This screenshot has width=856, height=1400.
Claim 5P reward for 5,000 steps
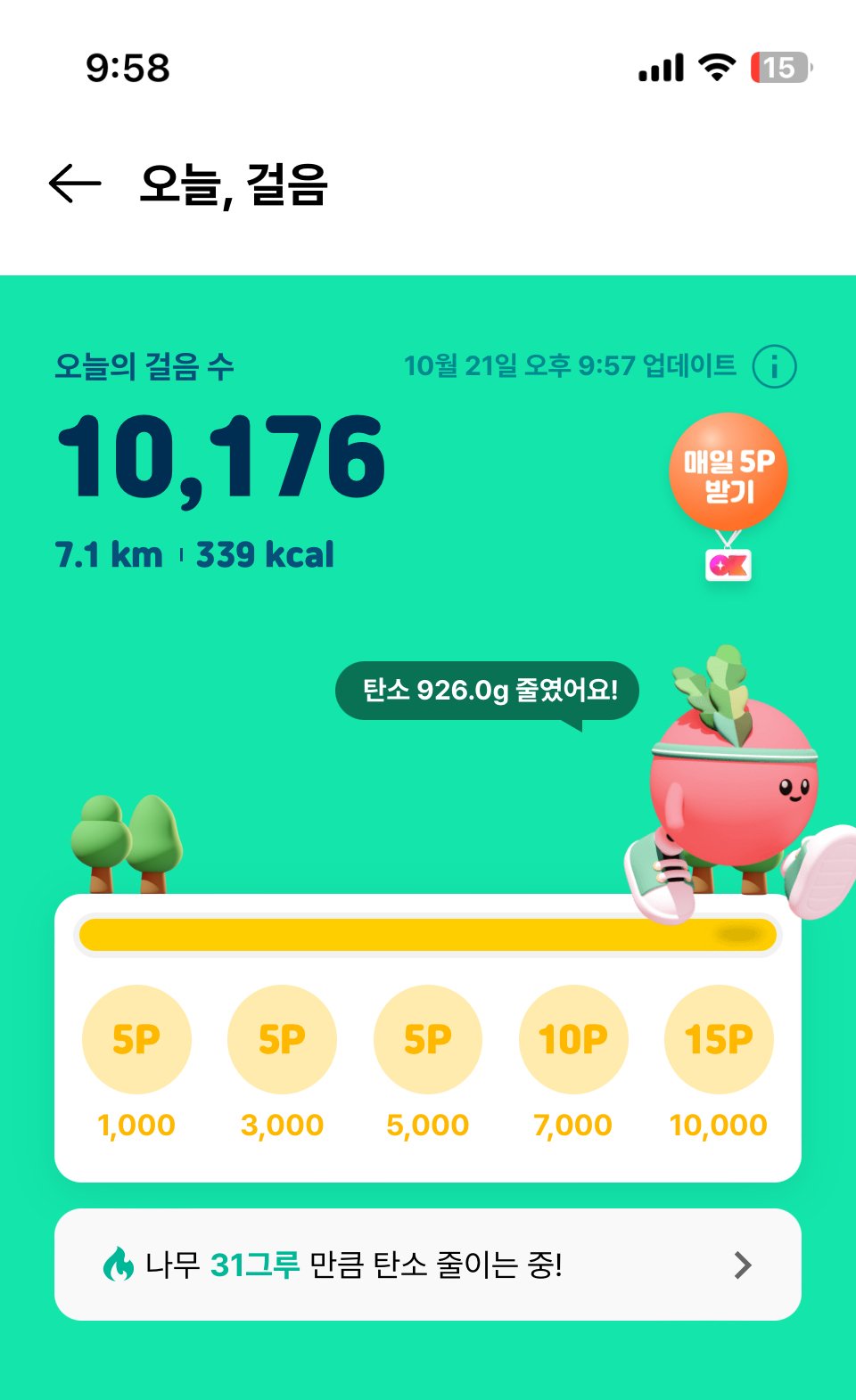(x=428, y=1039)
